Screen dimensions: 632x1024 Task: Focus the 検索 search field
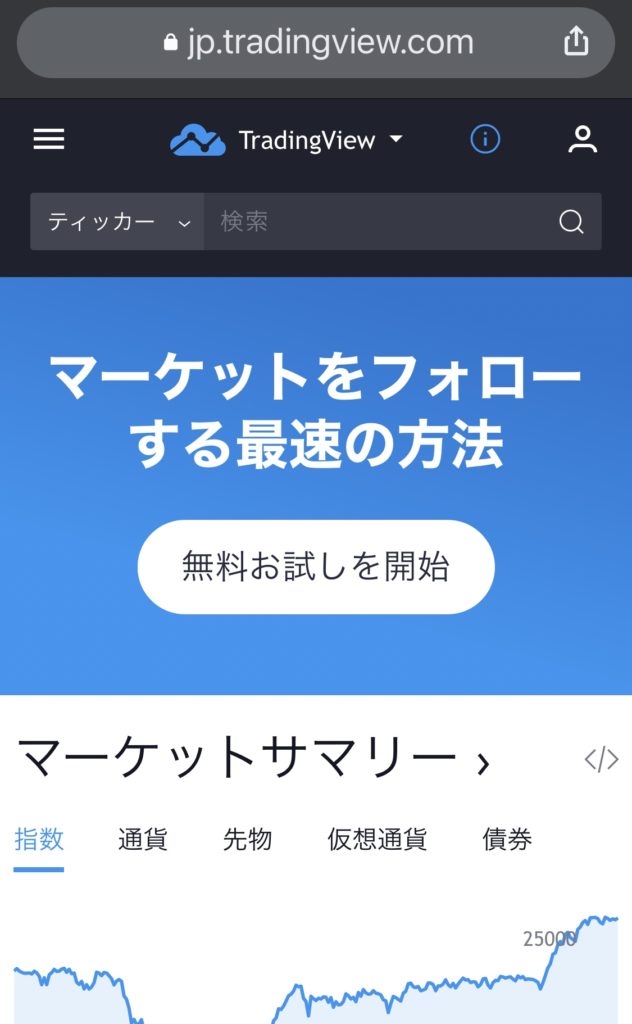(380, 222)
